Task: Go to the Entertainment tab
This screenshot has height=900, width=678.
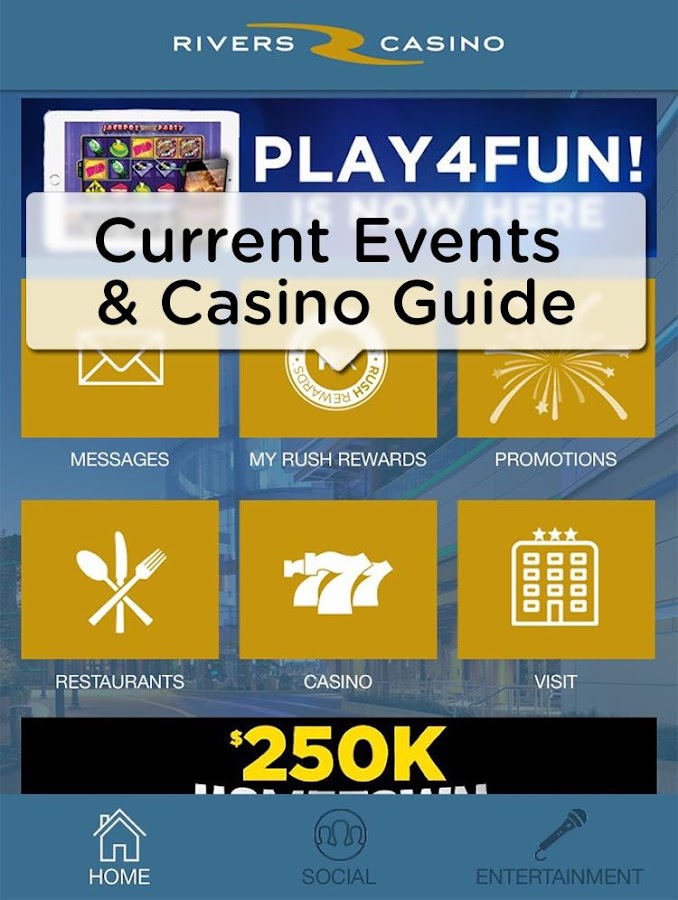Action: pyautogui.click(x=560, y=847)
